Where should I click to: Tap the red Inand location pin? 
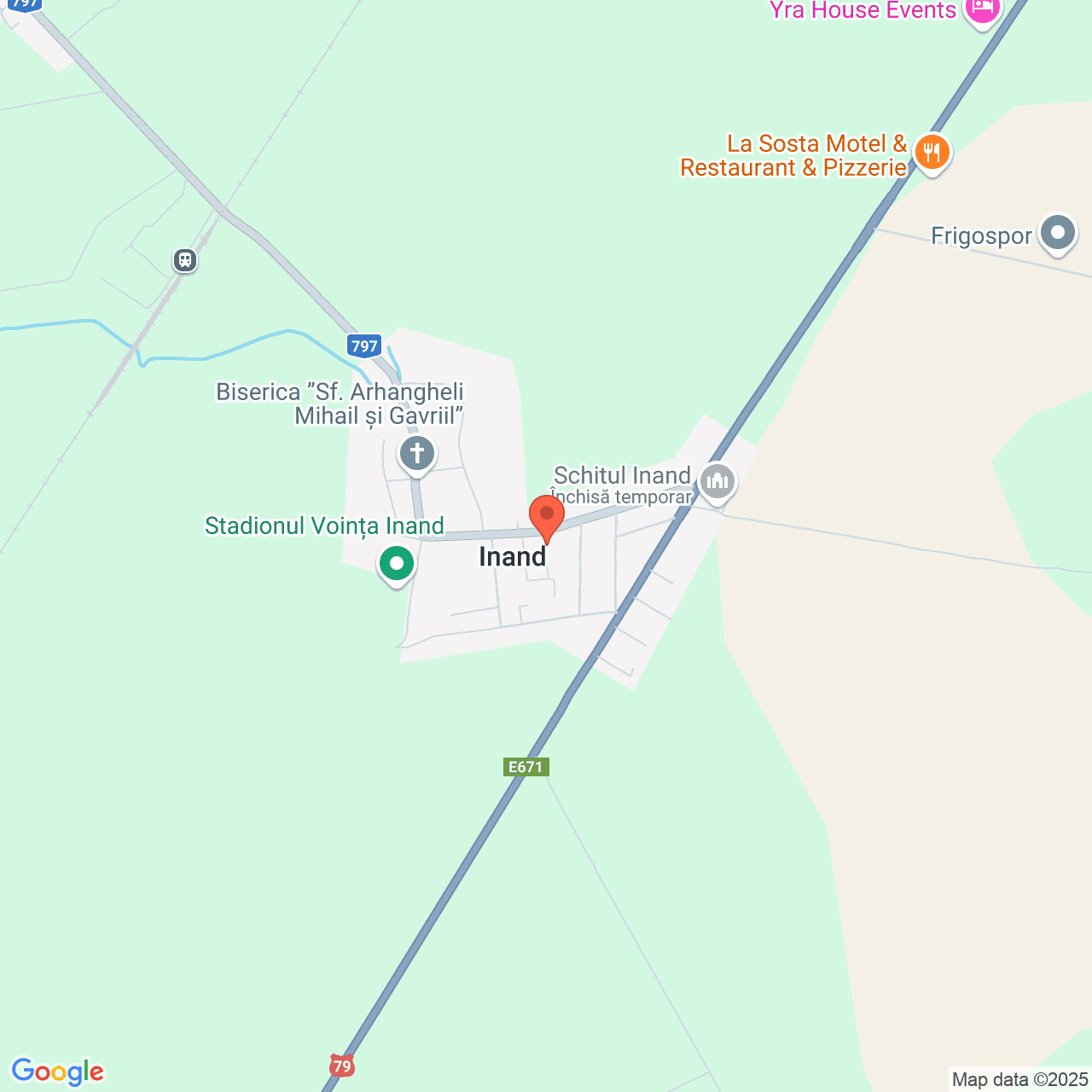tap(546, 517)
